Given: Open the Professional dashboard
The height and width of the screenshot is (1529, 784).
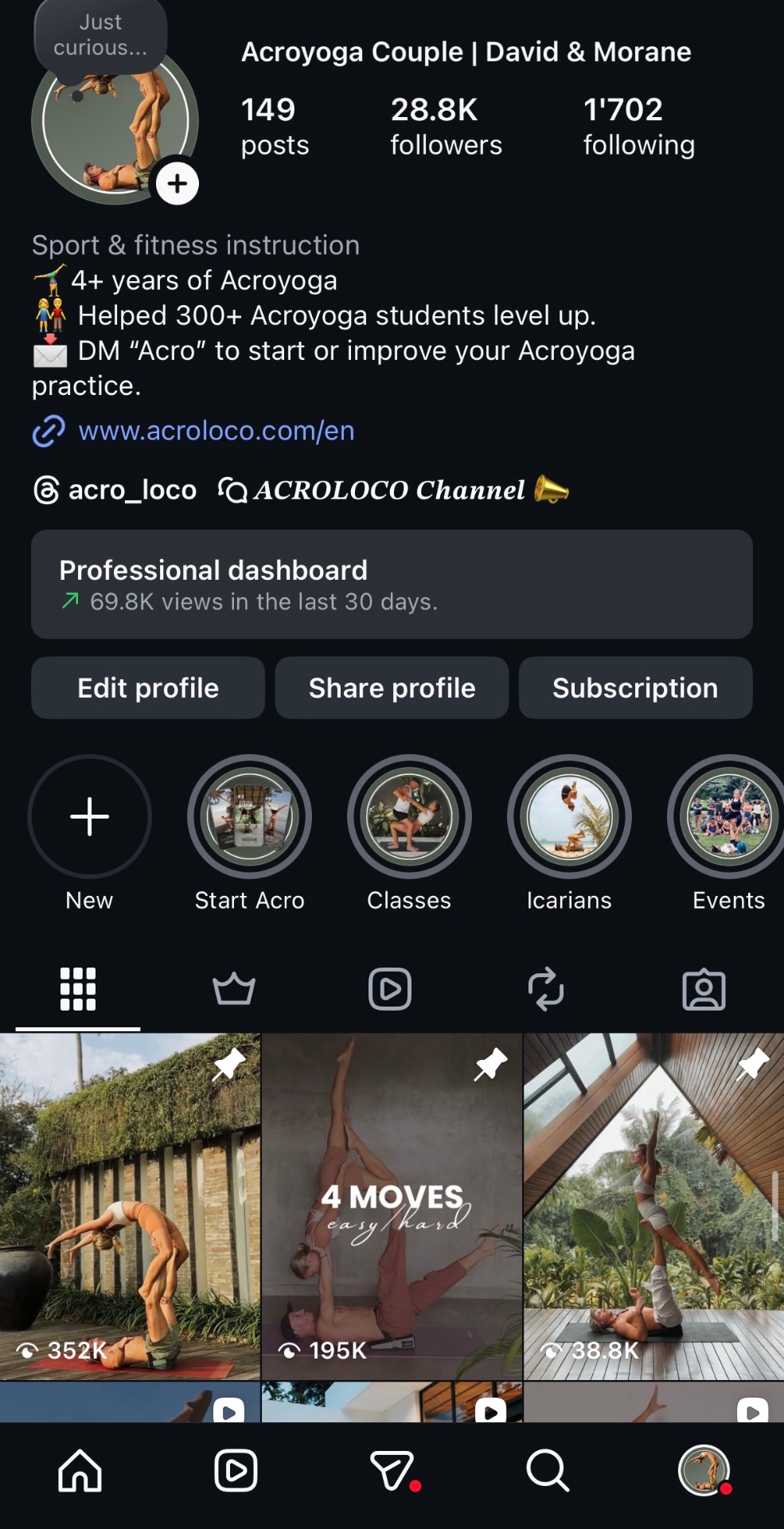Looking at the screenshot, I should click(392, 585).
